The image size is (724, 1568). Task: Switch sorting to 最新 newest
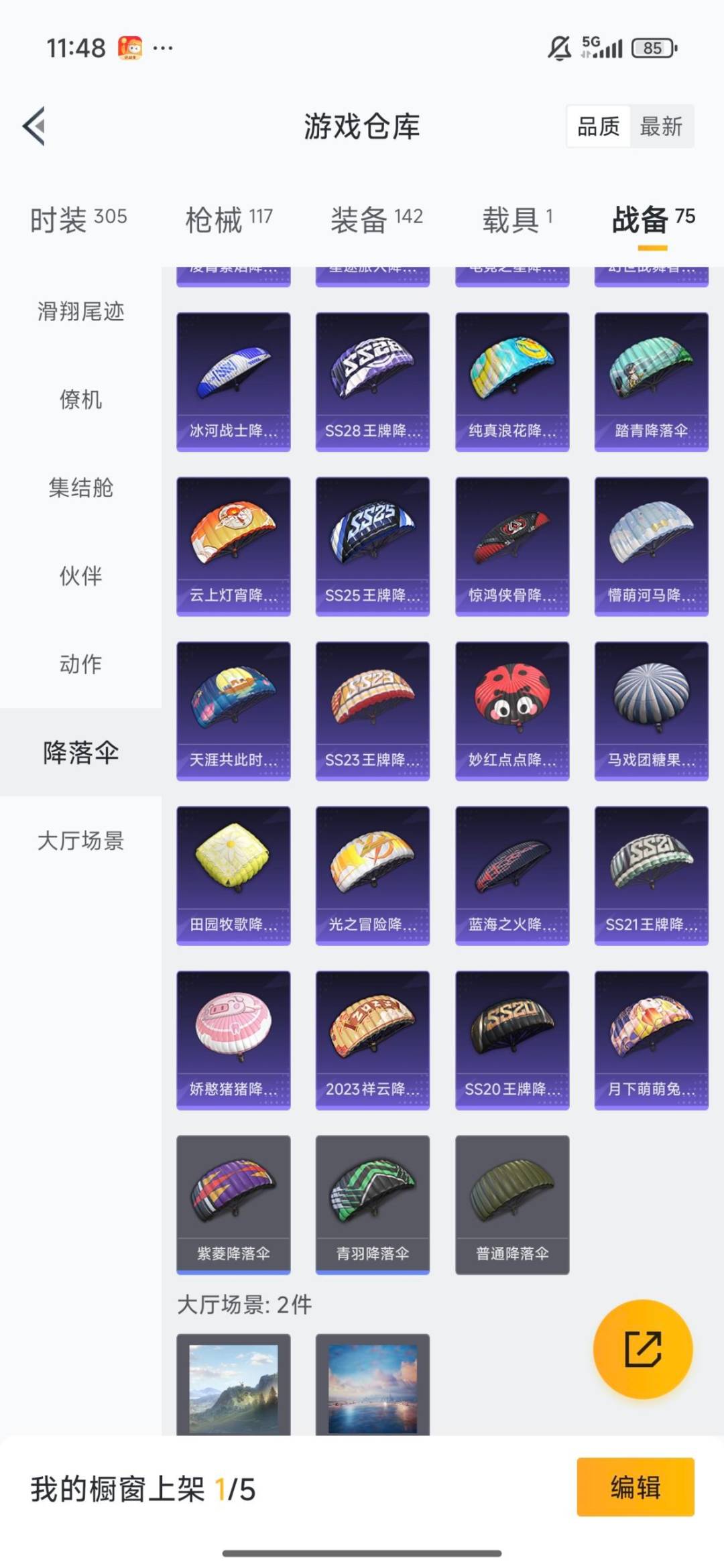tap(660, 127)
